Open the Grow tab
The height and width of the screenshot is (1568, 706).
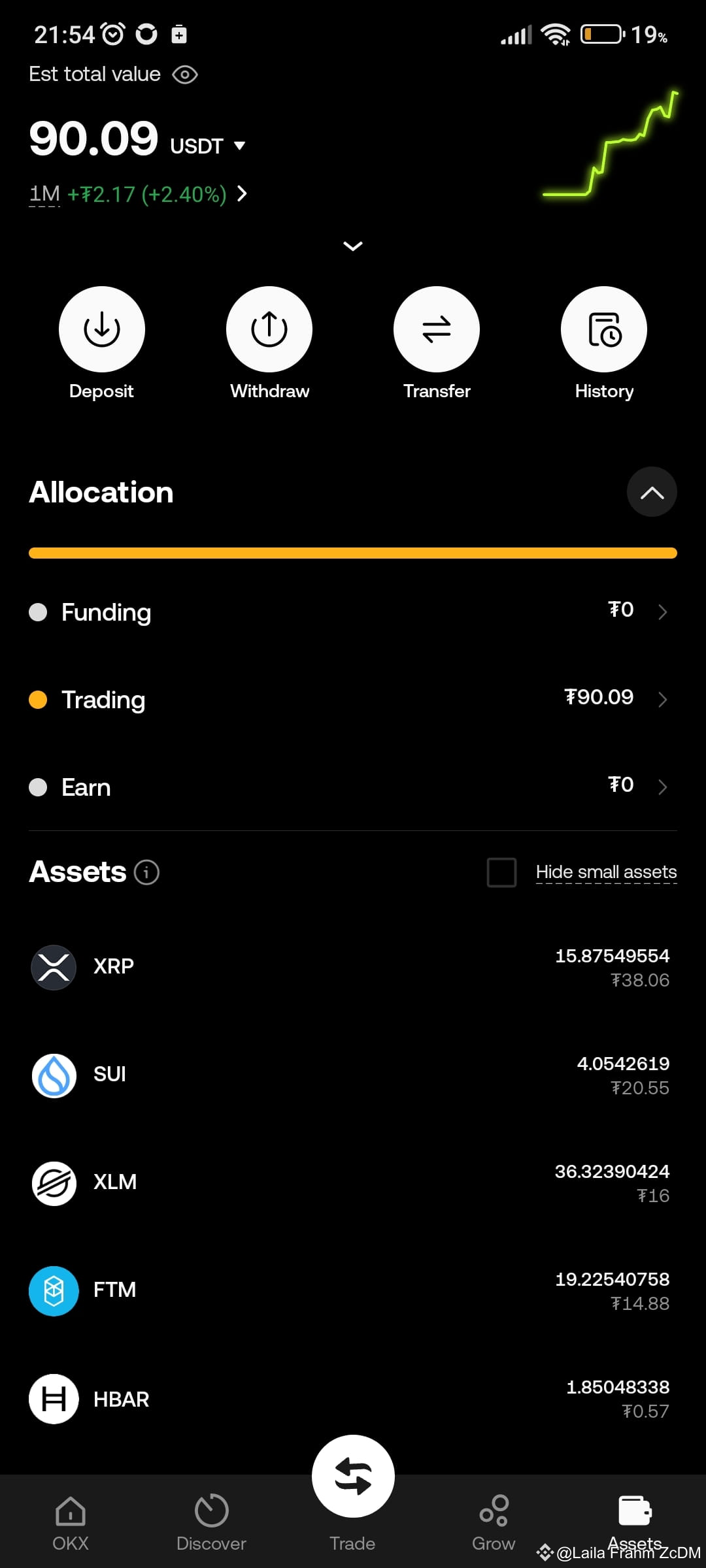point(494,1522)
